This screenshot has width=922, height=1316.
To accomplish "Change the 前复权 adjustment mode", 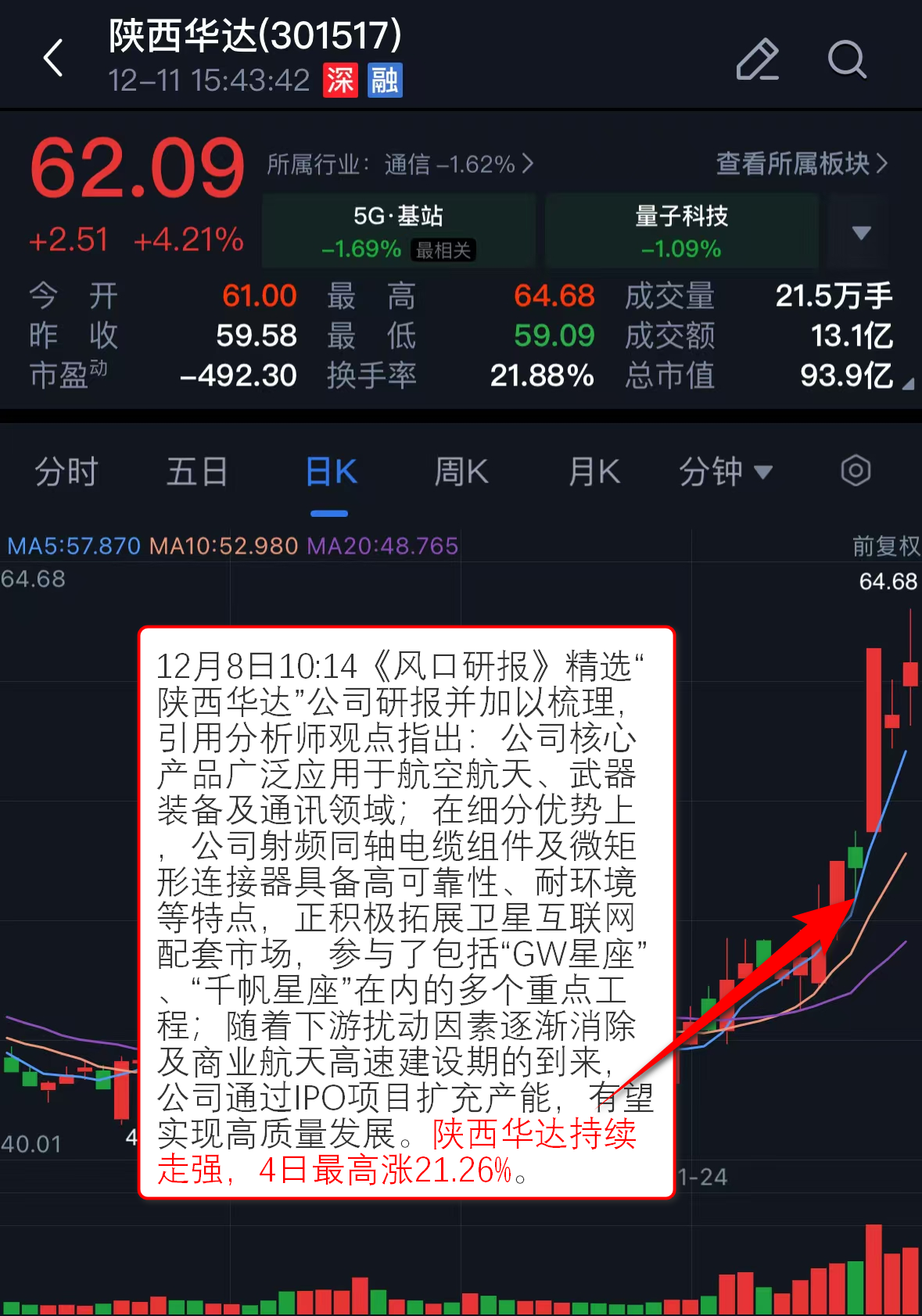I will click(x=885, y=546).
